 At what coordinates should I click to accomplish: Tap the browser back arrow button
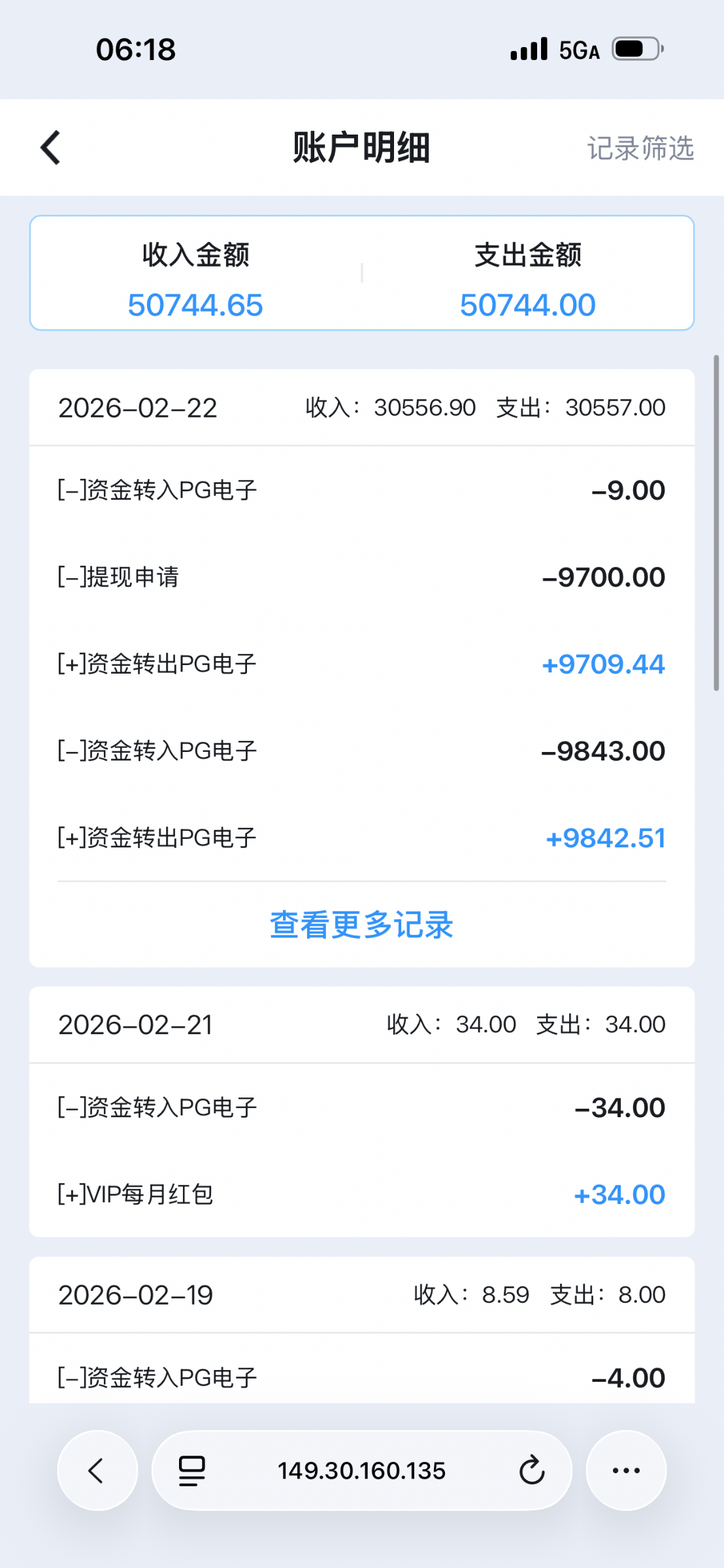97,1471
